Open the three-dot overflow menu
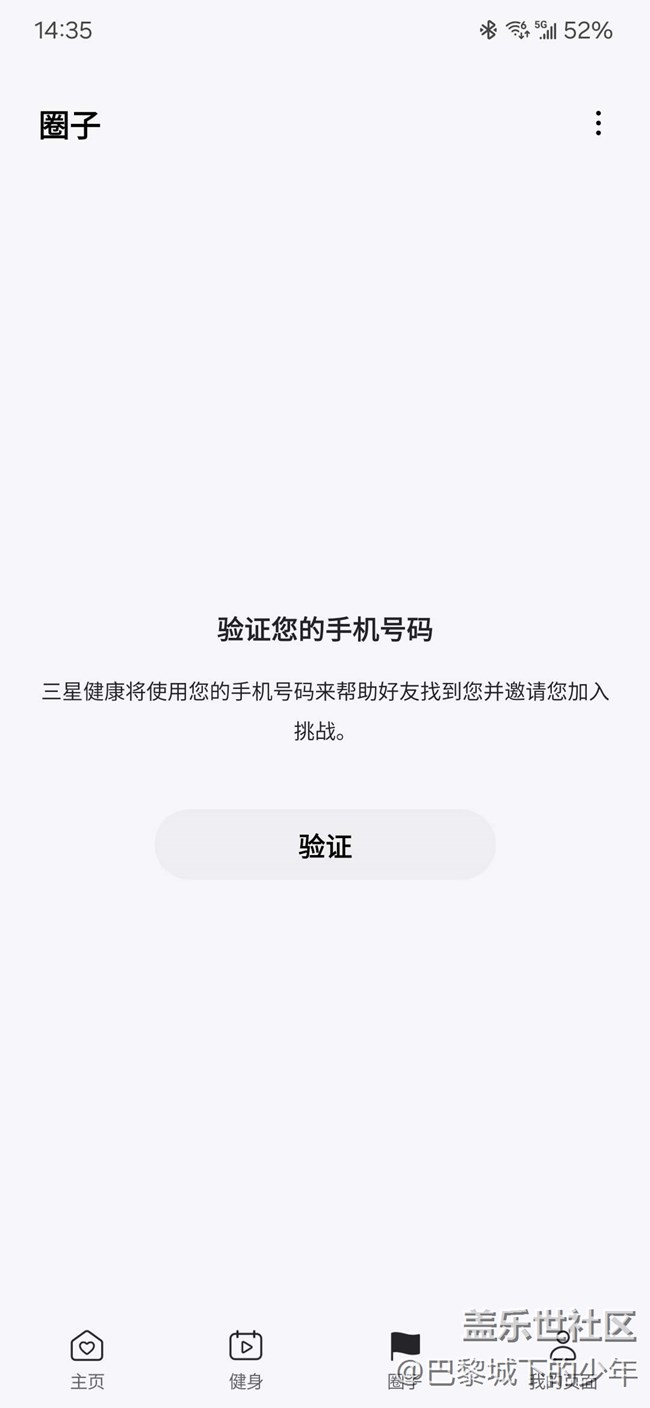The height and width of the screenshot is (1408, 650). point(598,123)
